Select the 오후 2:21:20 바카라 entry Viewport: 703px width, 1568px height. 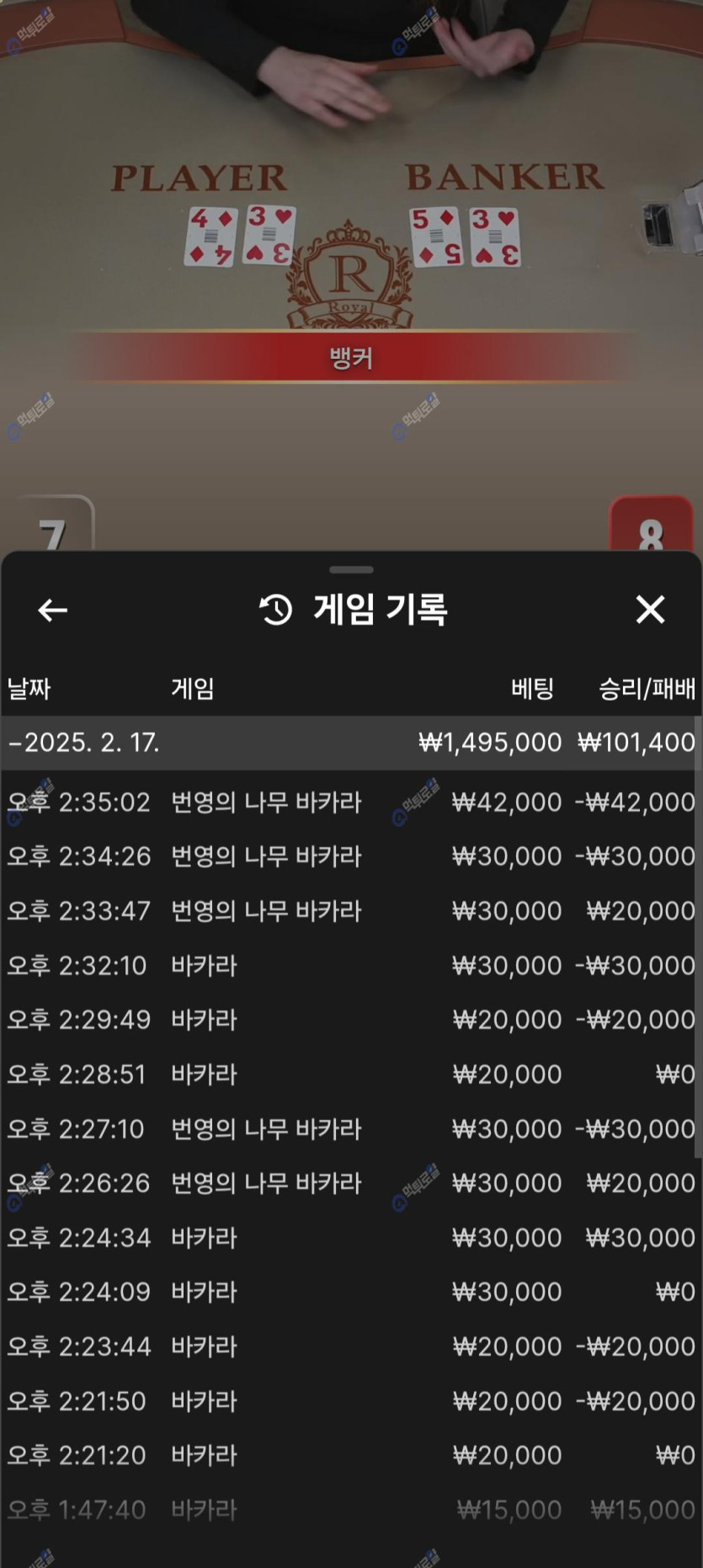coord(350,1455)
